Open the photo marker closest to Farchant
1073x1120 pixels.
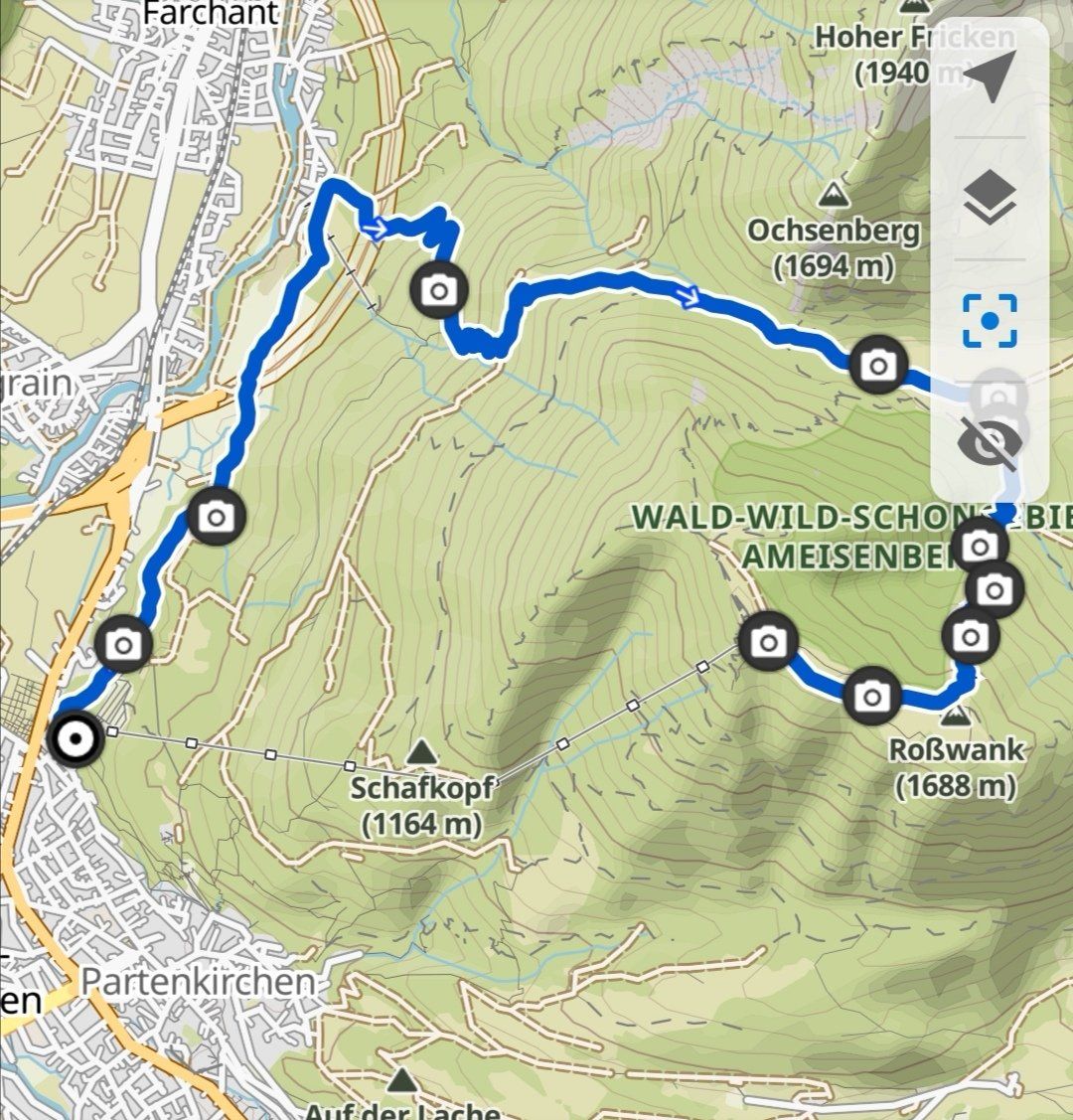tap(438, 291)
